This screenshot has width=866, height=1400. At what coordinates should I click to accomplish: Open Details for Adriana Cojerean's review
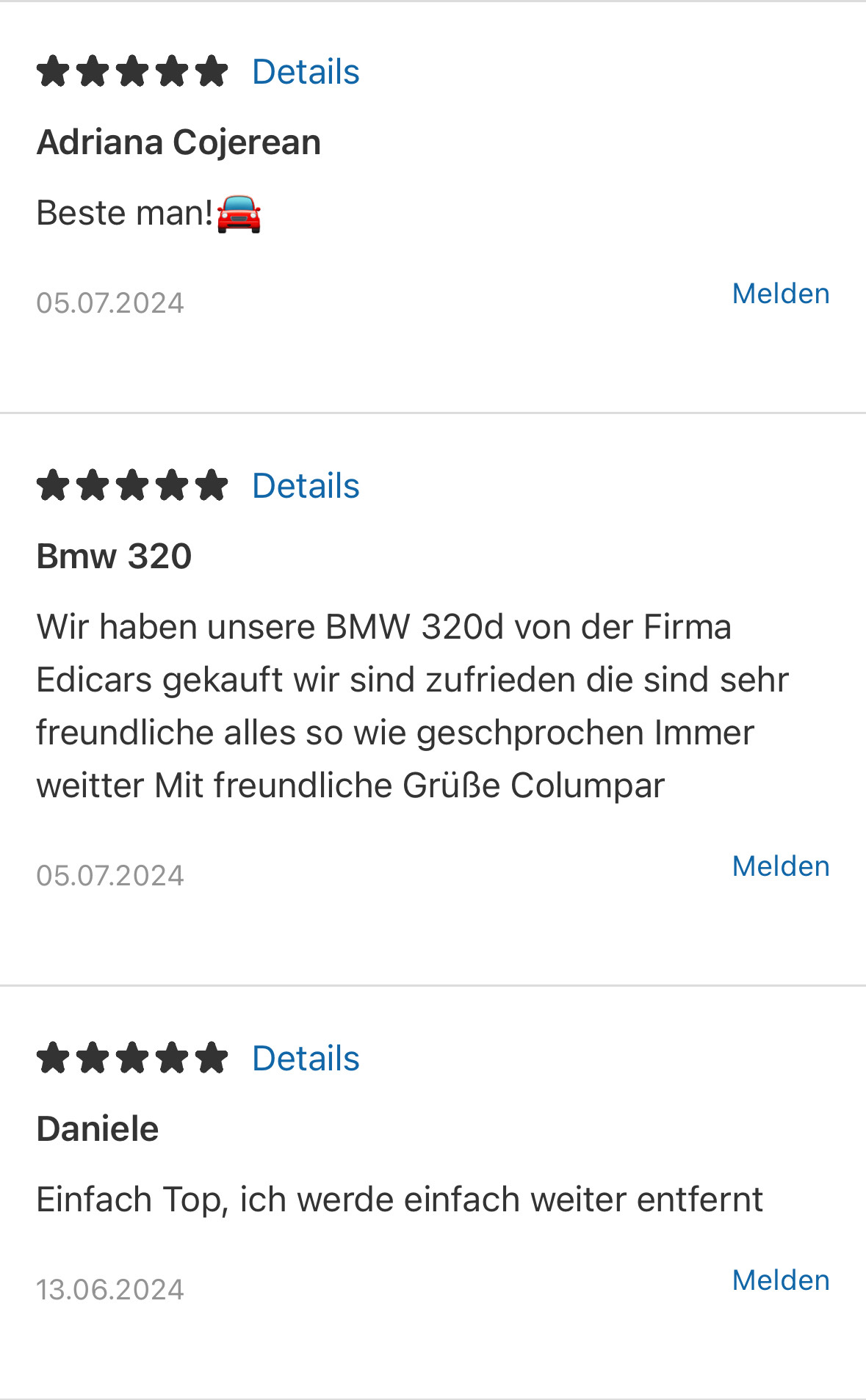(306, 72)
